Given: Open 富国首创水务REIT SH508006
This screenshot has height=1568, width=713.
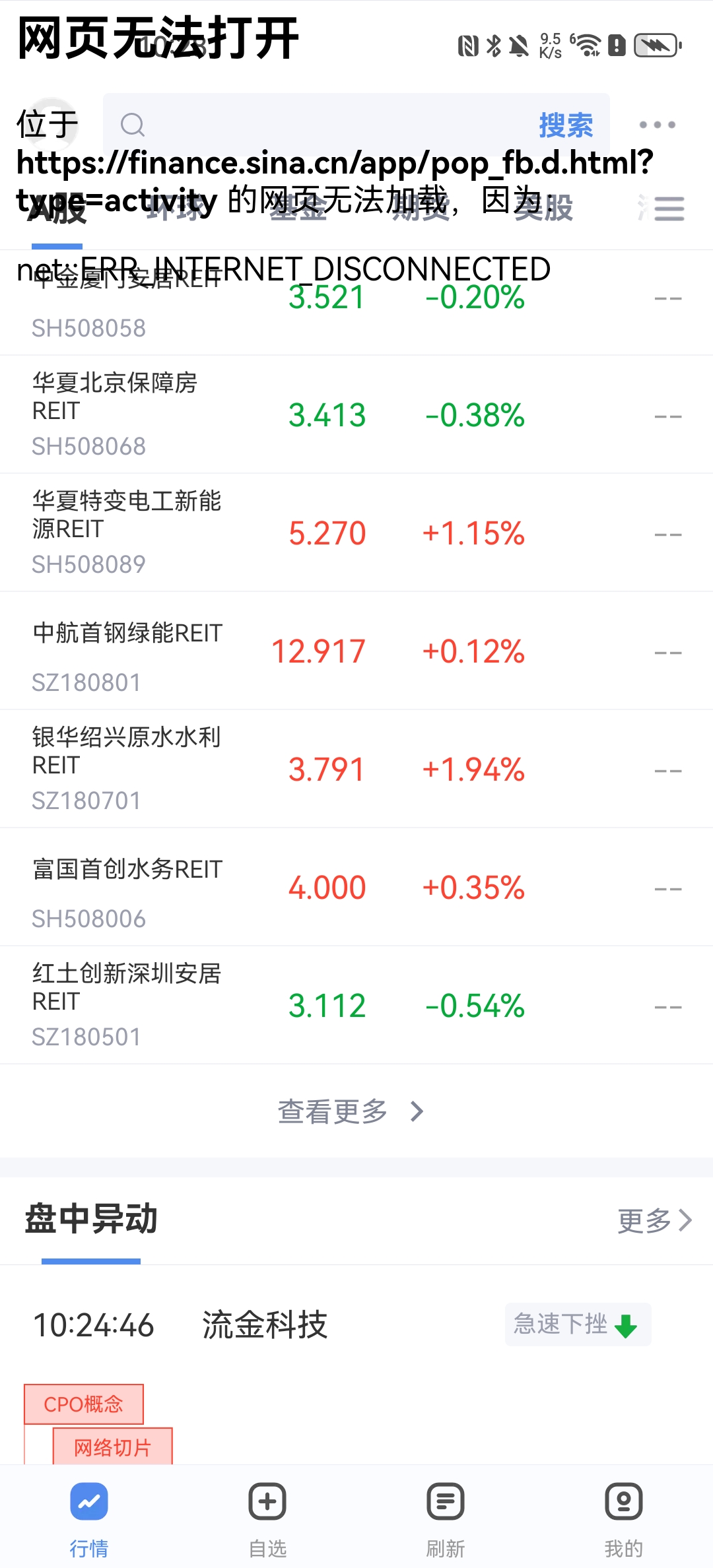Looking at the screenshot, I should 356,887.
